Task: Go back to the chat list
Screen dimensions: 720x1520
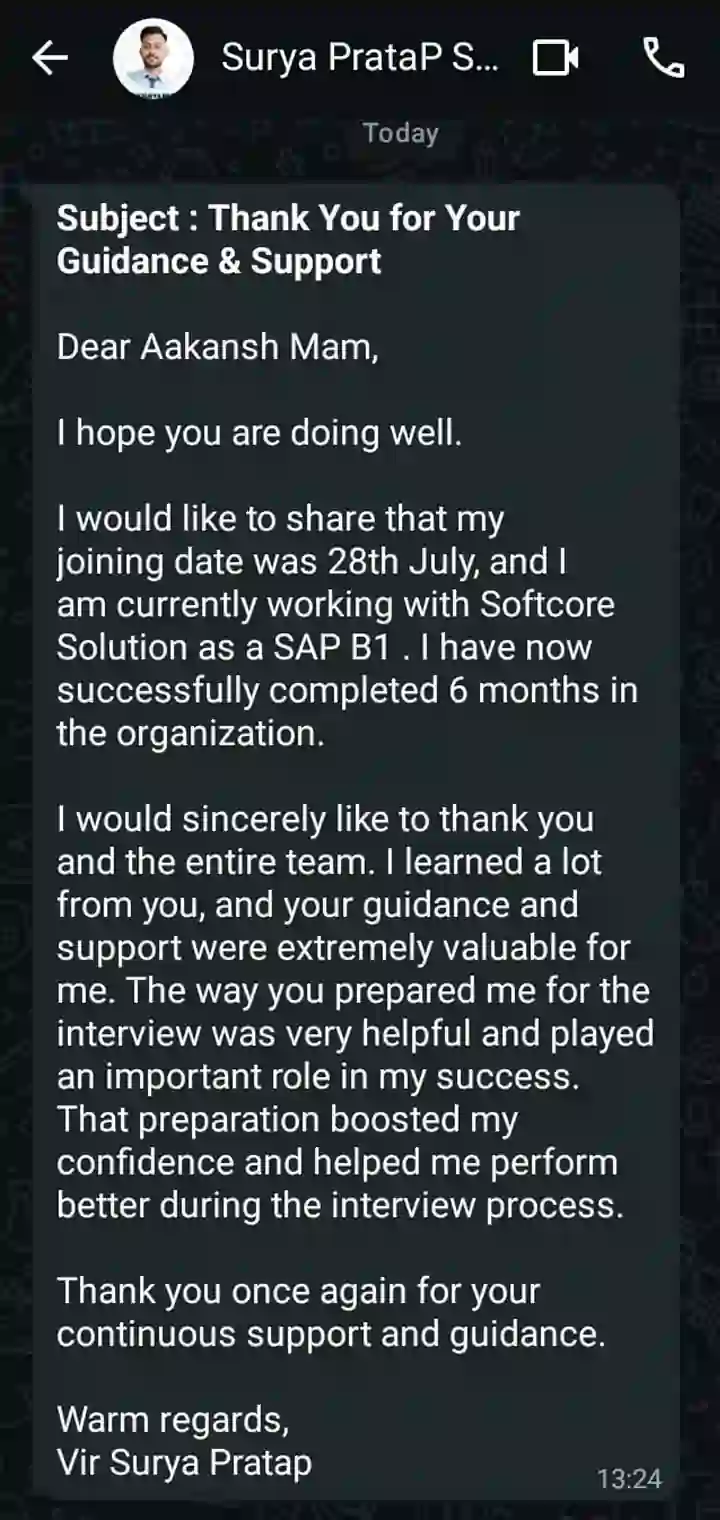Action: point(49,58)
